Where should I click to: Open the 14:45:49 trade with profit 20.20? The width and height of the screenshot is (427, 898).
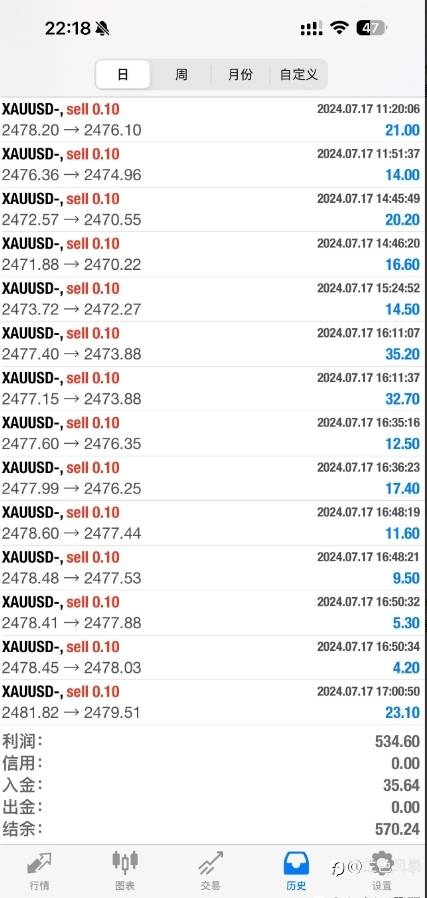tap(214, 209)
